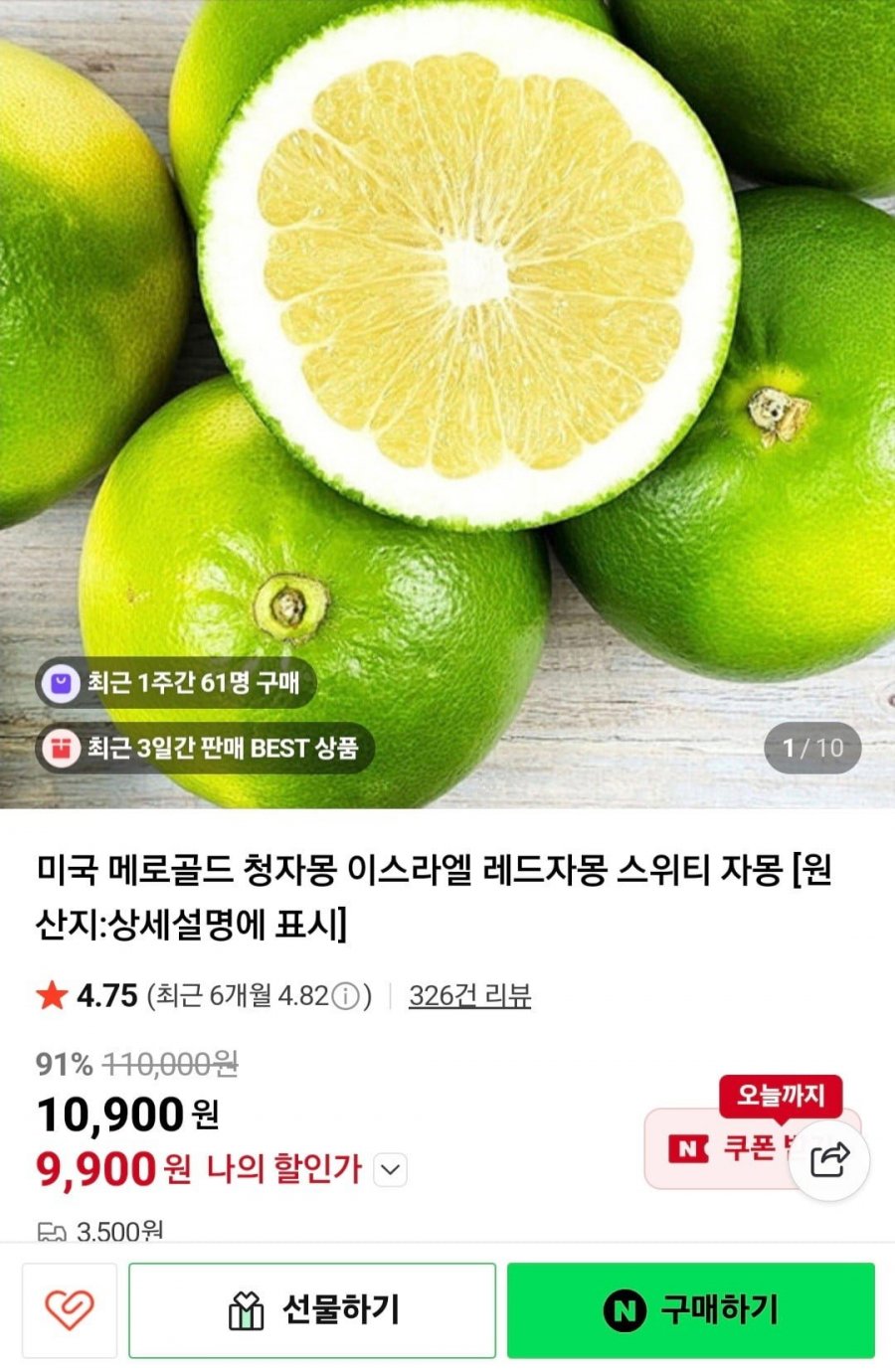Expand the 나의 할인가 discount details
This screenshot has width=895, height=1372.
[391, 1170]
